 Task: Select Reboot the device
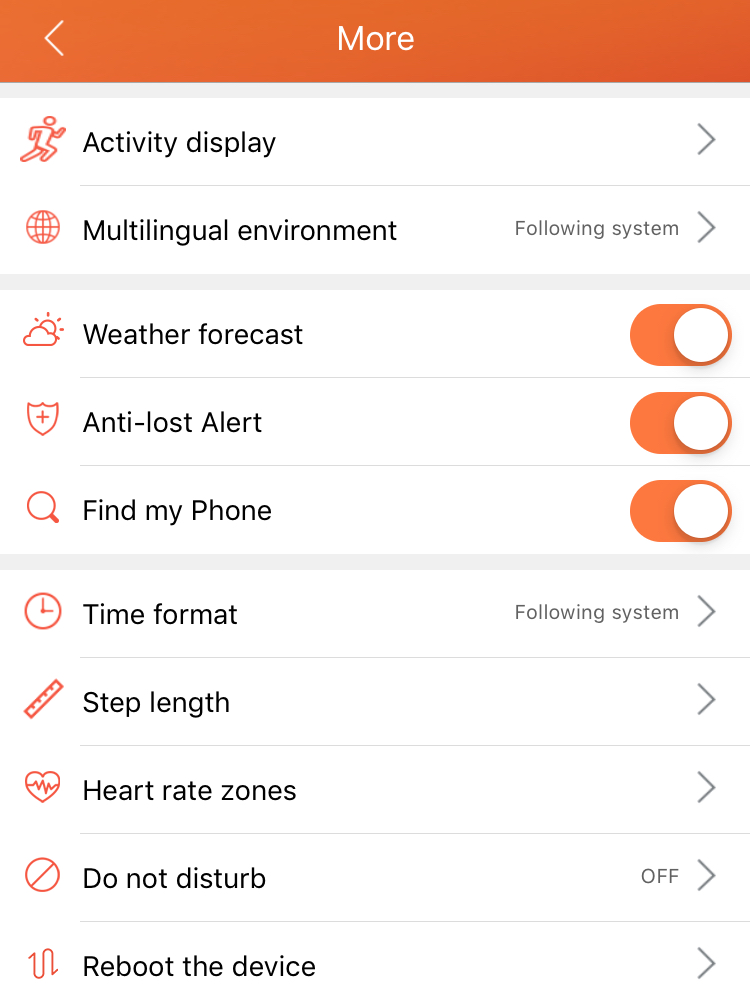tap(375, 966)
